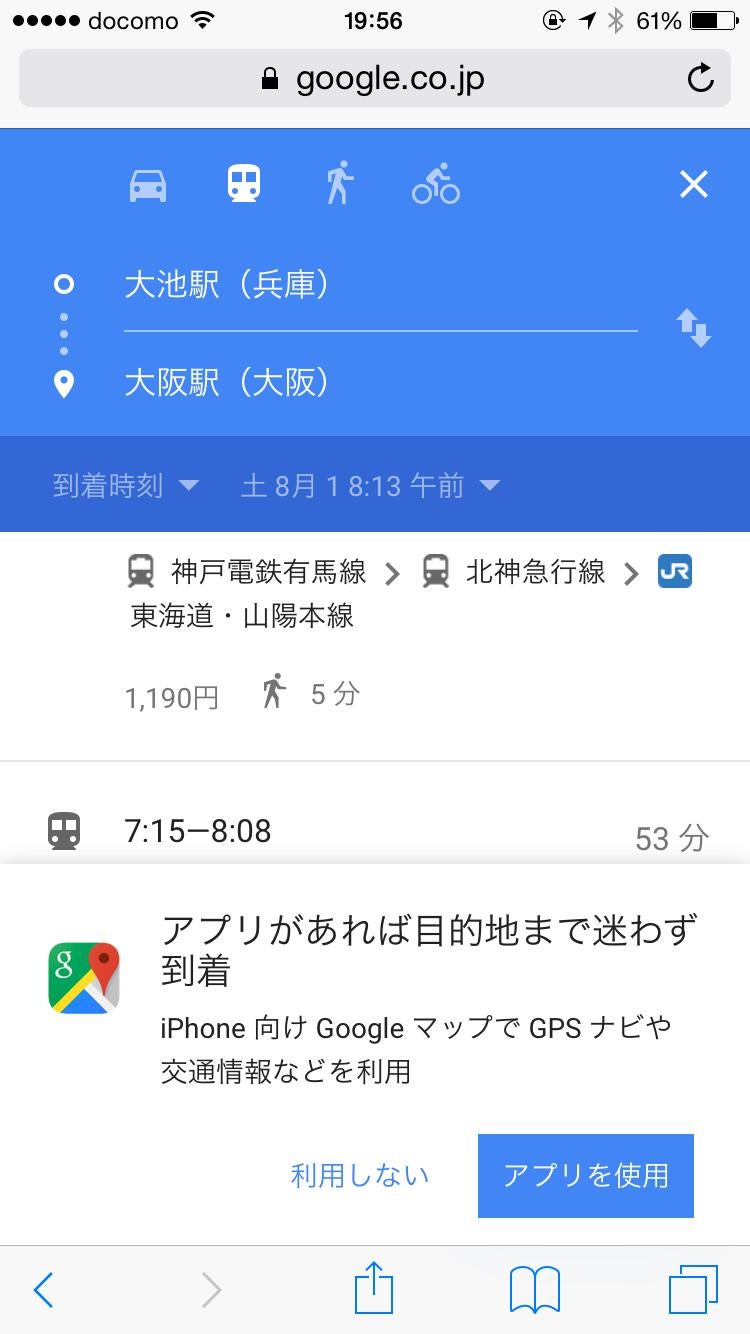
Task: Tap the JR line logo in the route summary
Action: coord(675,571)
